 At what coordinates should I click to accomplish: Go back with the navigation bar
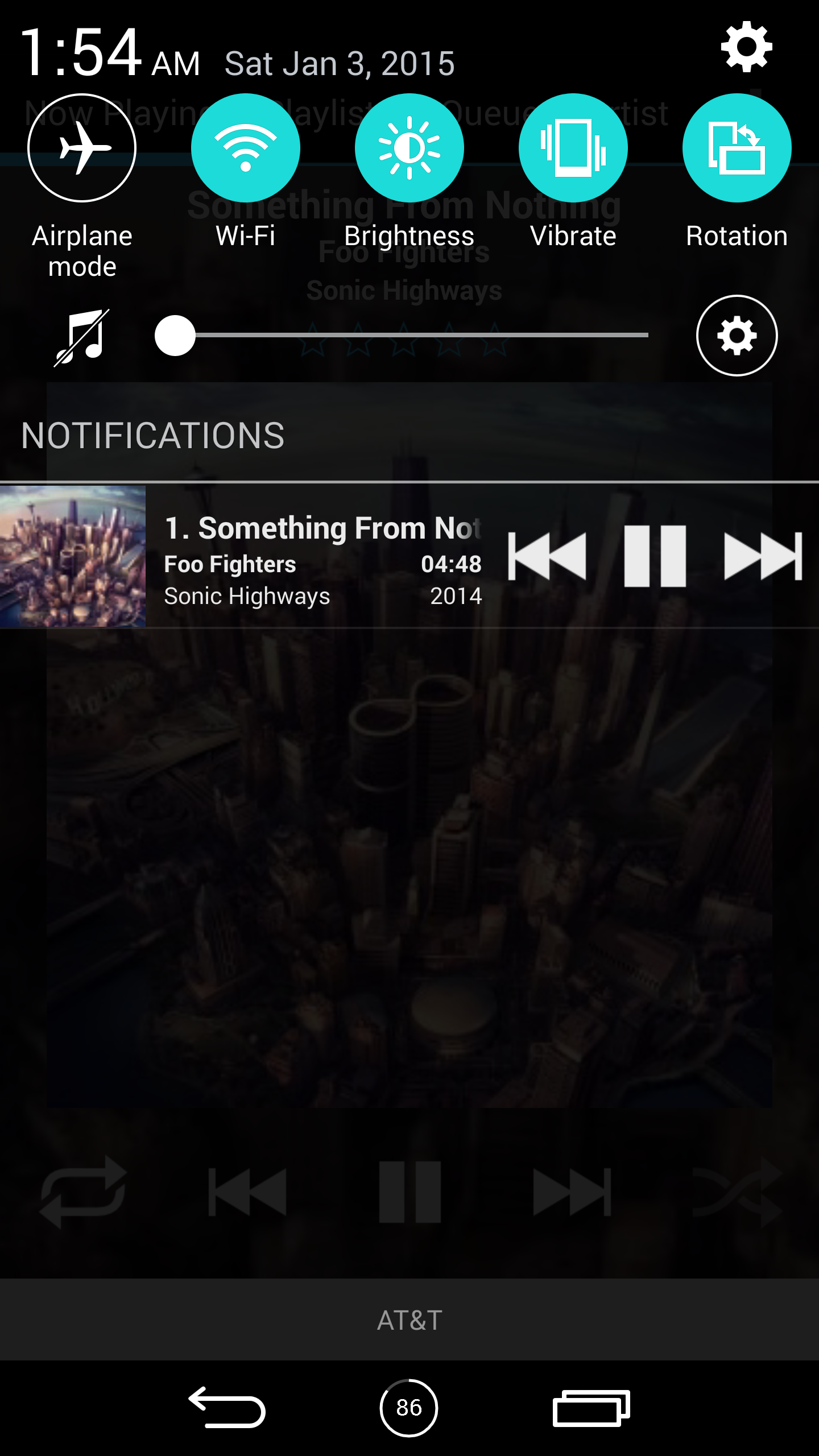[227, 1408]
